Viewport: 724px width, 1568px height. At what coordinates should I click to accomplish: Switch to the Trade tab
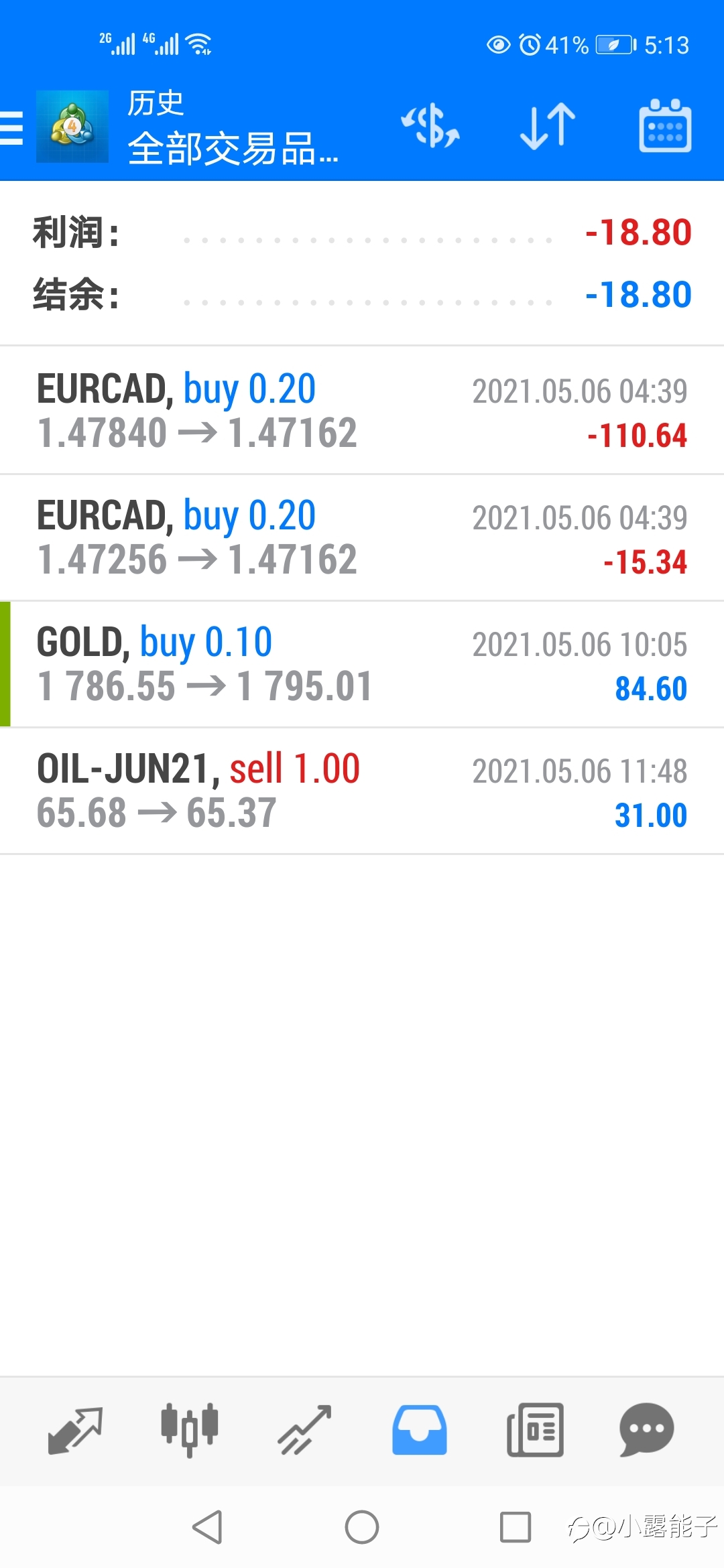[x=304, y=1430]
